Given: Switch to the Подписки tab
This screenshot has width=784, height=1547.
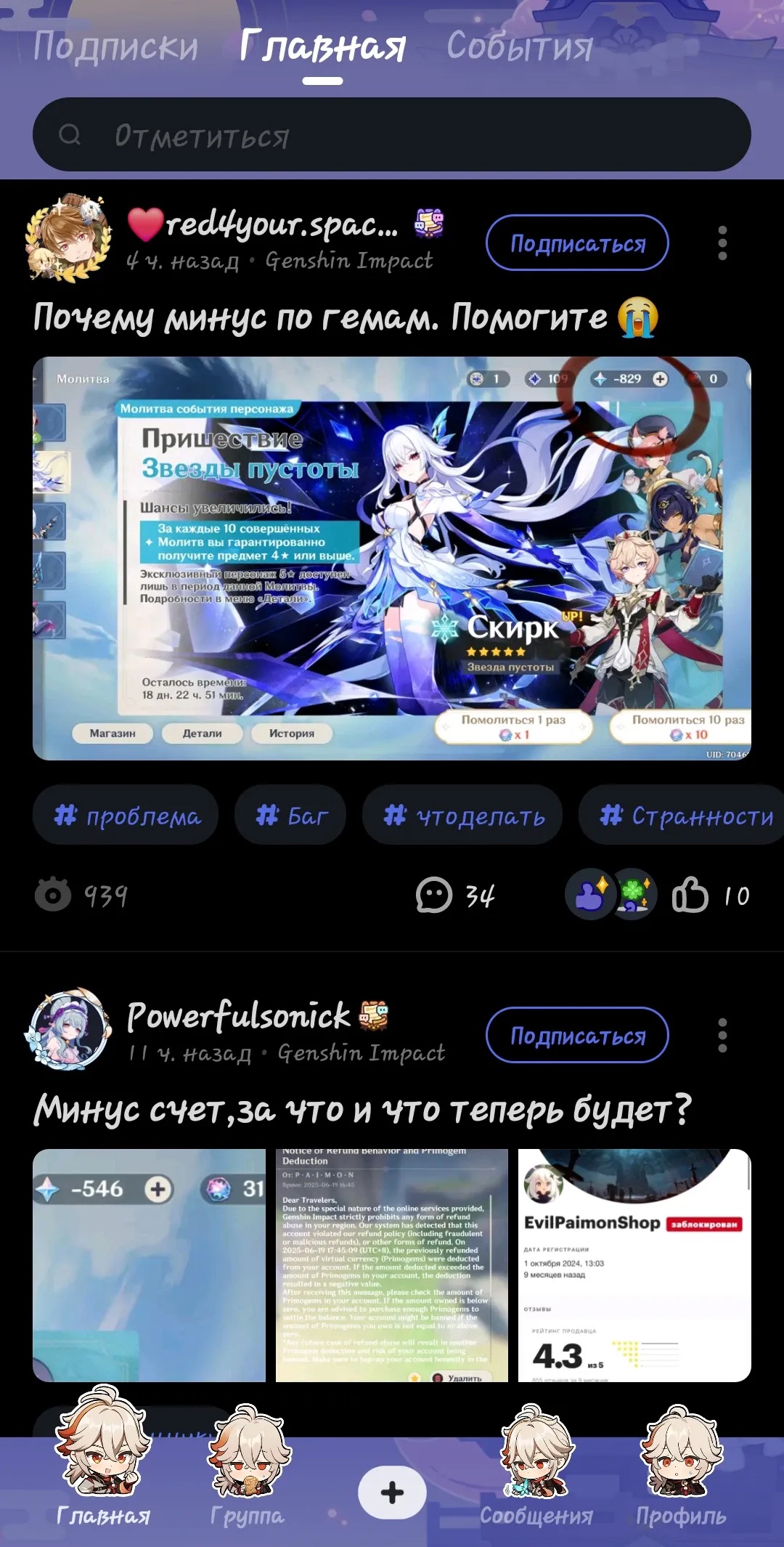Looking at the screenshot, I should pos(115,46).
